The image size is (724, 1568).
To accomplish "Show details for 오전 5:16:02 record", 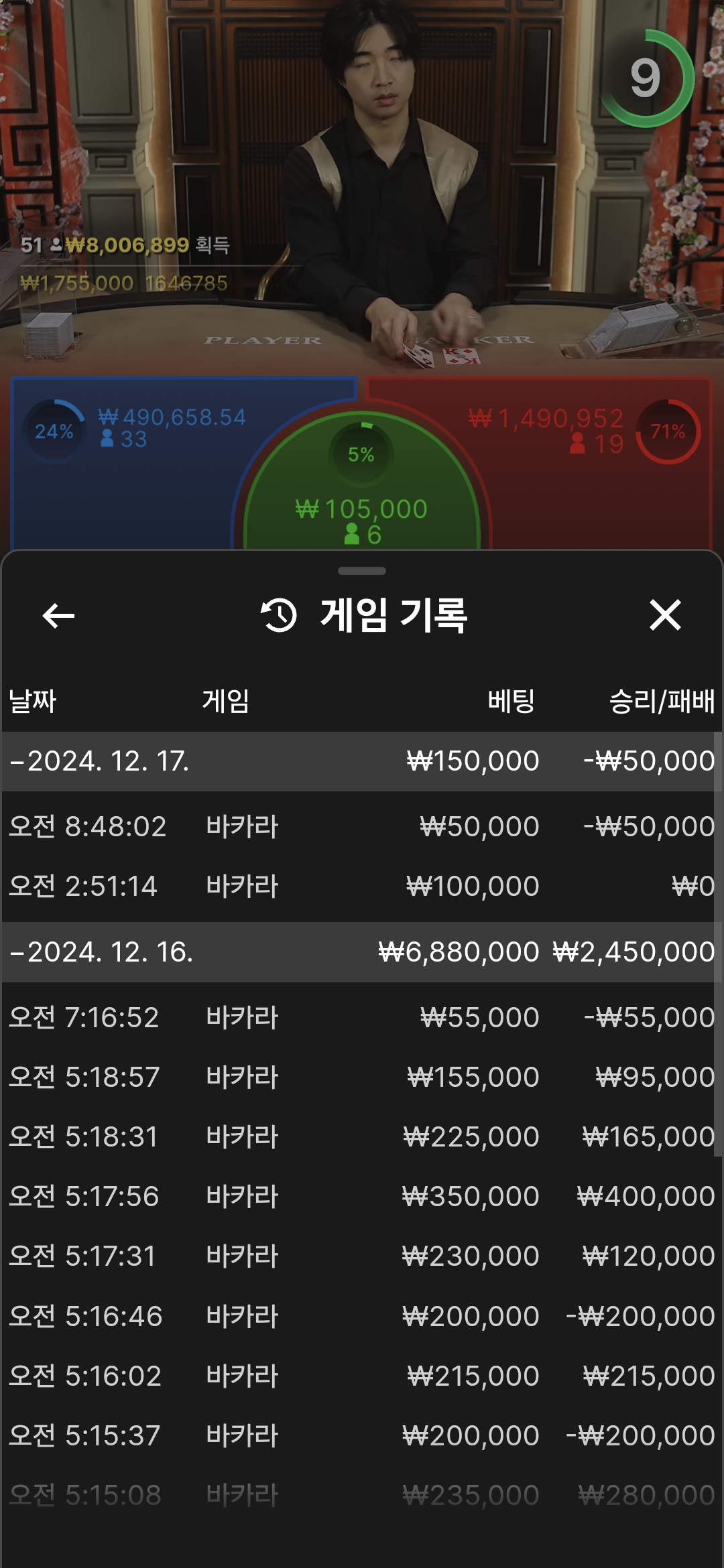I will [x=361, y=1376].
